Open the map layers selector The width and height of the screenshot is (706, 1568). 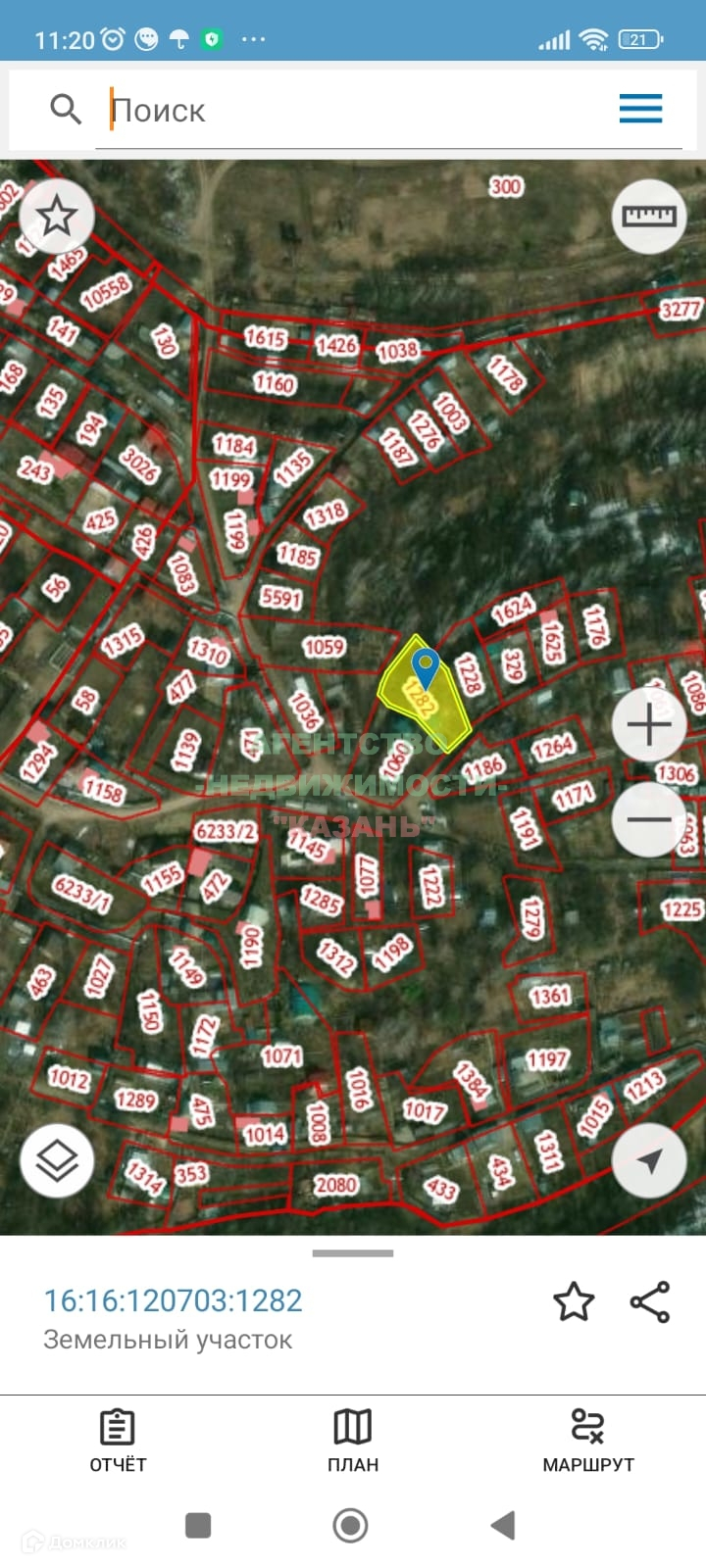(x=57, y=1161)
